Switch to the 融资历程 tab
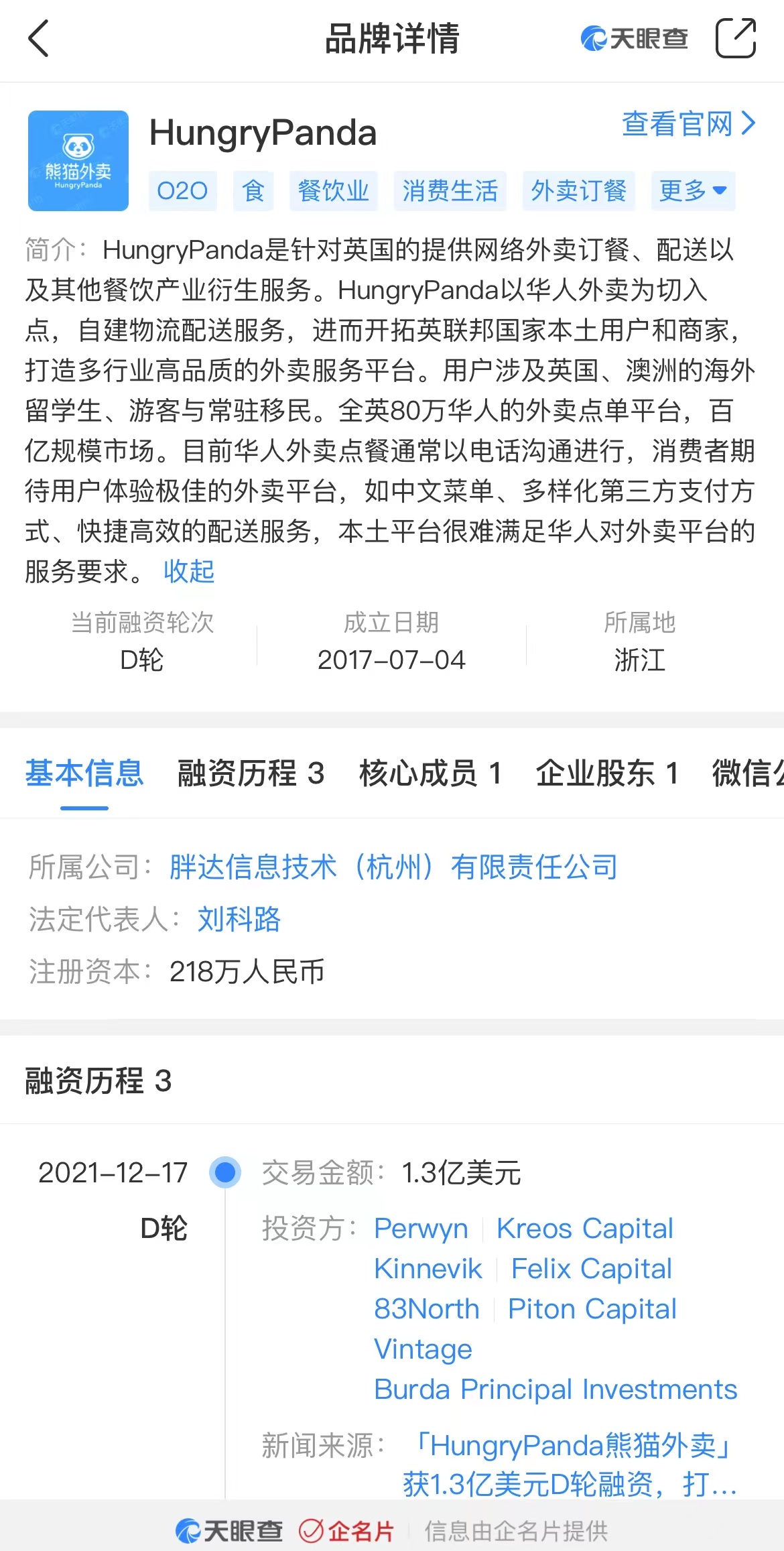 pos(251,773)
